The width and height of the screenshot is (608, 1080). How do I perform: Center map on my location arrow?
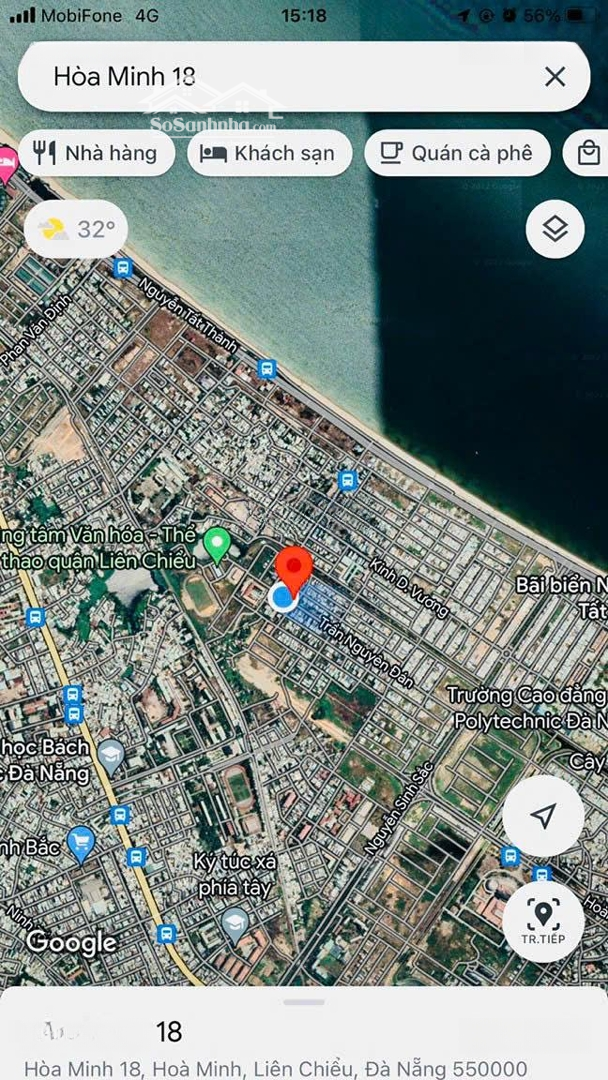tap(543, 816)
